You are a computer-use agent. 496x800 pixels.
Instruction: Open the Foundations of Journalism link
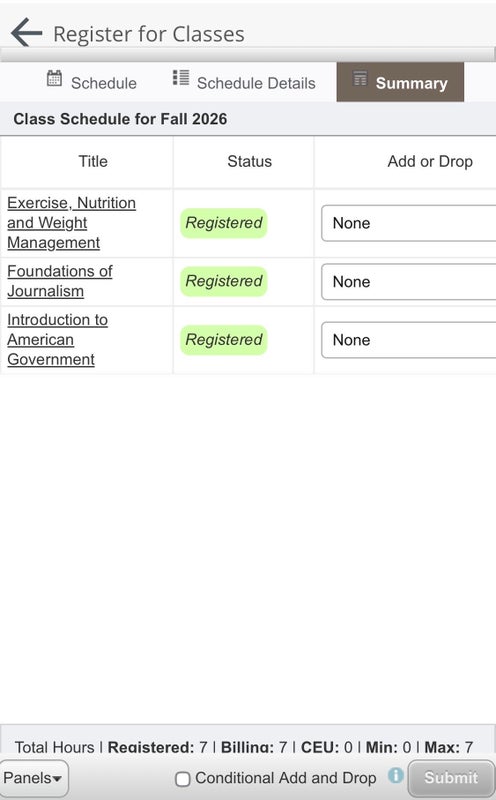(x=60, y=281)
